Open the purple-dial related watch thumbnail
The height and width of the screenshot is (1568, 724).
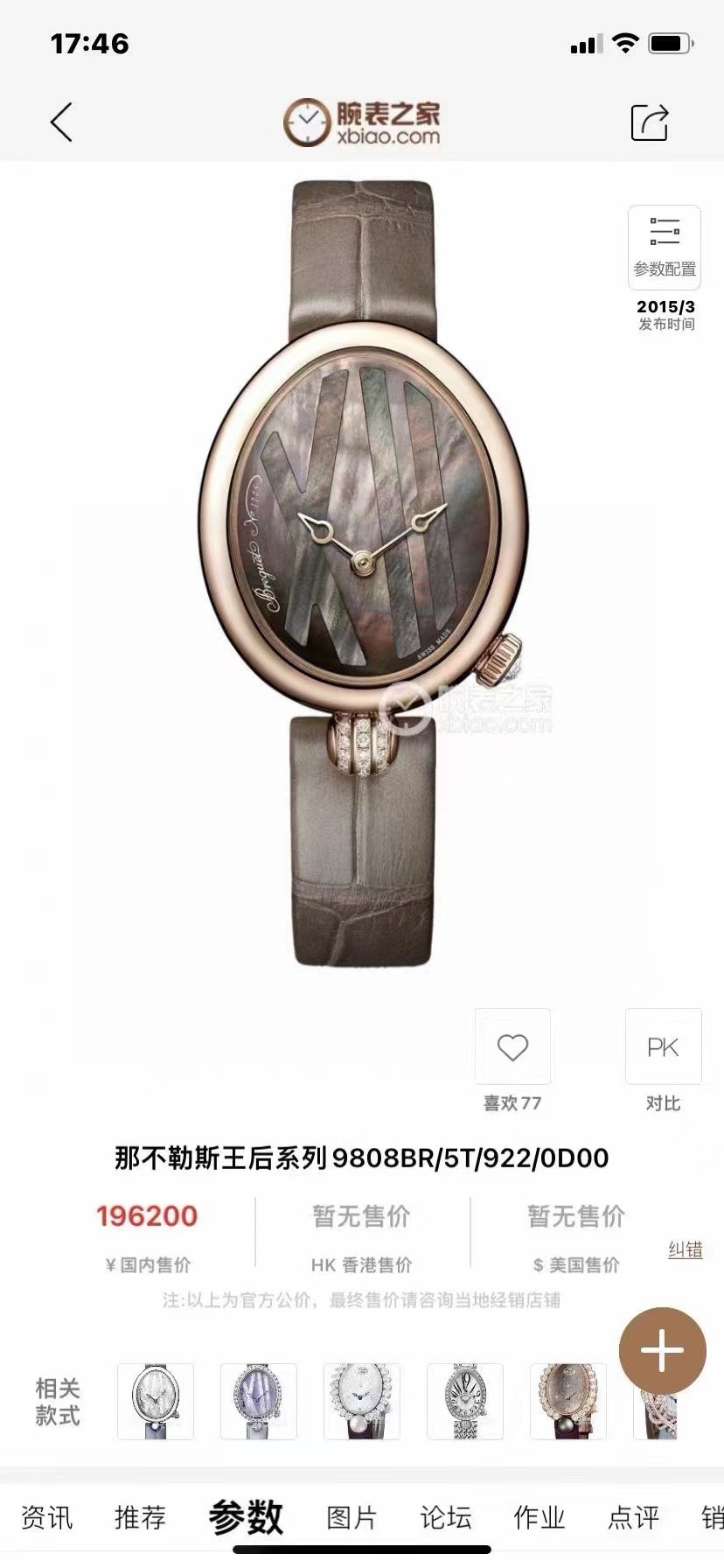259,1402
